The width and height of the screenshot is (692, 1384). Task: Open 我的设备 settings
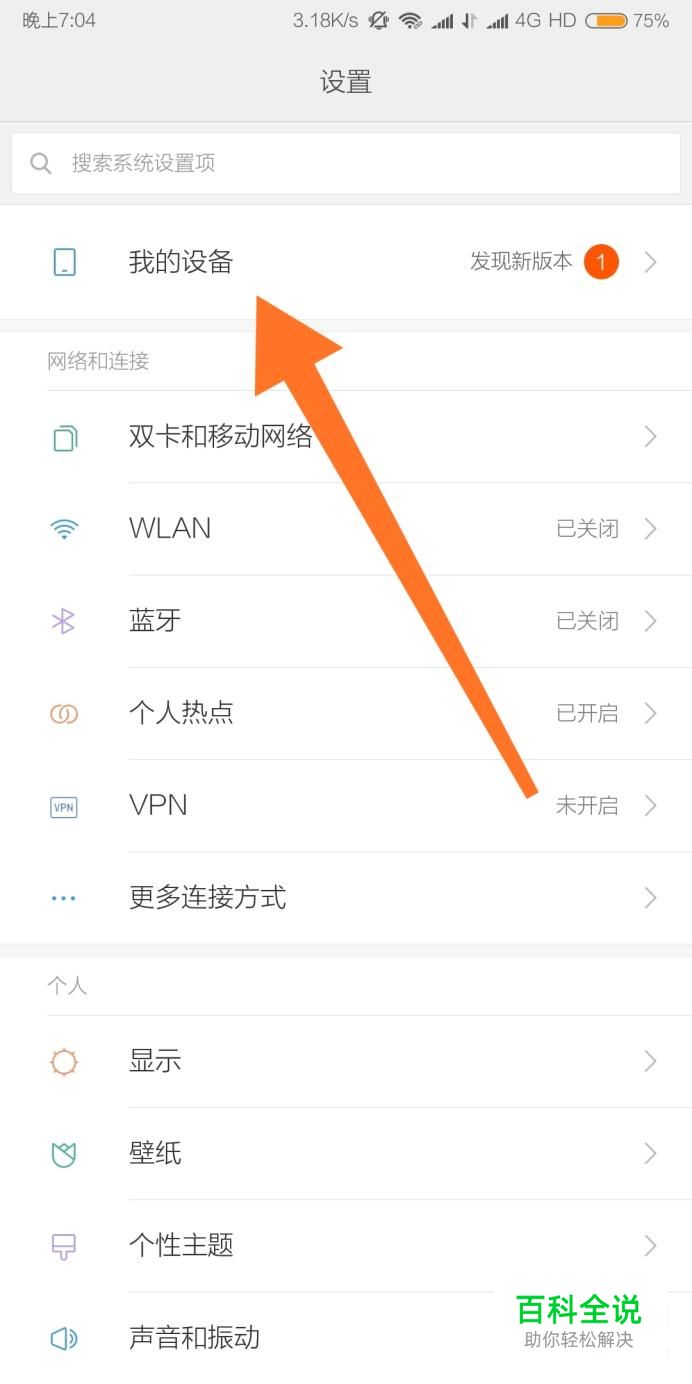pyautogui.click(x=181, y=262)
